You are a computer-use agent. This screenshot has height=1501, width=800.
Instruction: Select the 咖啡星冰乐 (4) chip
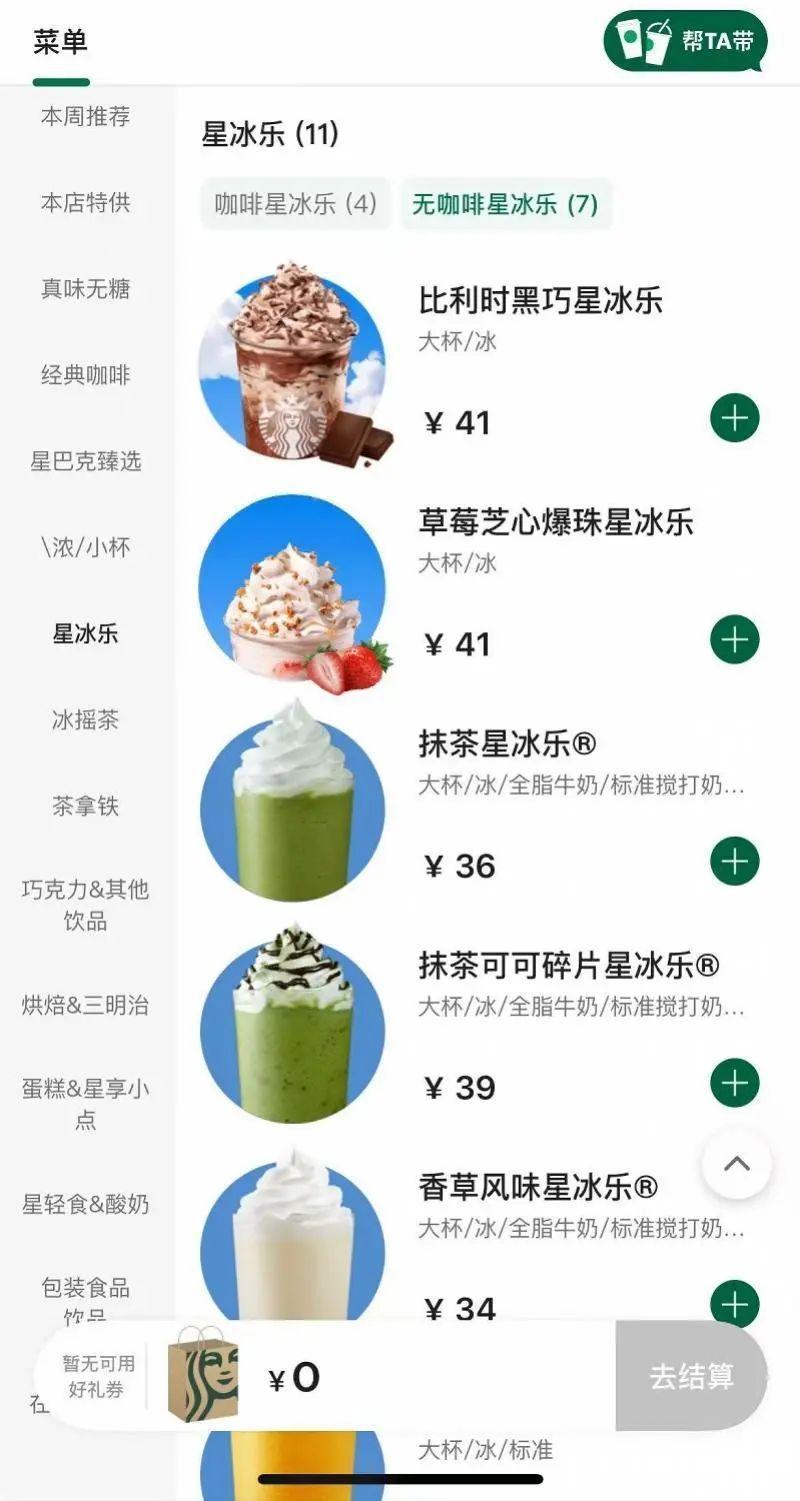tap(295, 204)
